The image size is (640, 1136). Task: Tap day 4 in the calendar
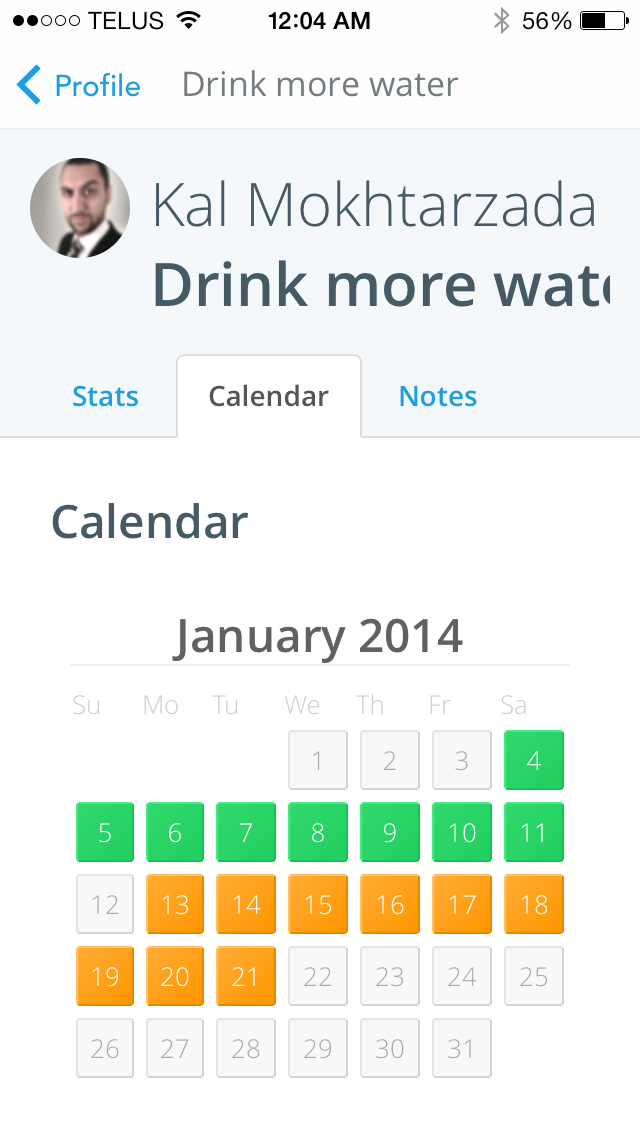(534, 760)
